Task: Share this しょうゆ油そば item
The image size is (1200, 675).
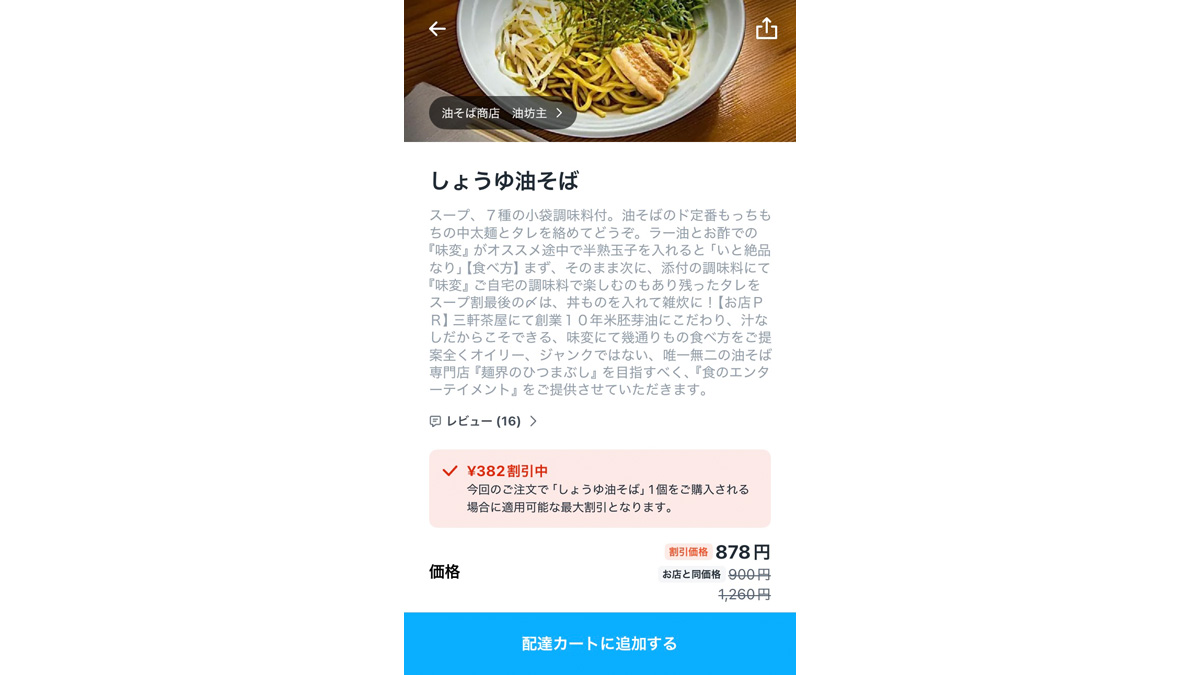Action: pyautogui.click(x=766, y=29)
